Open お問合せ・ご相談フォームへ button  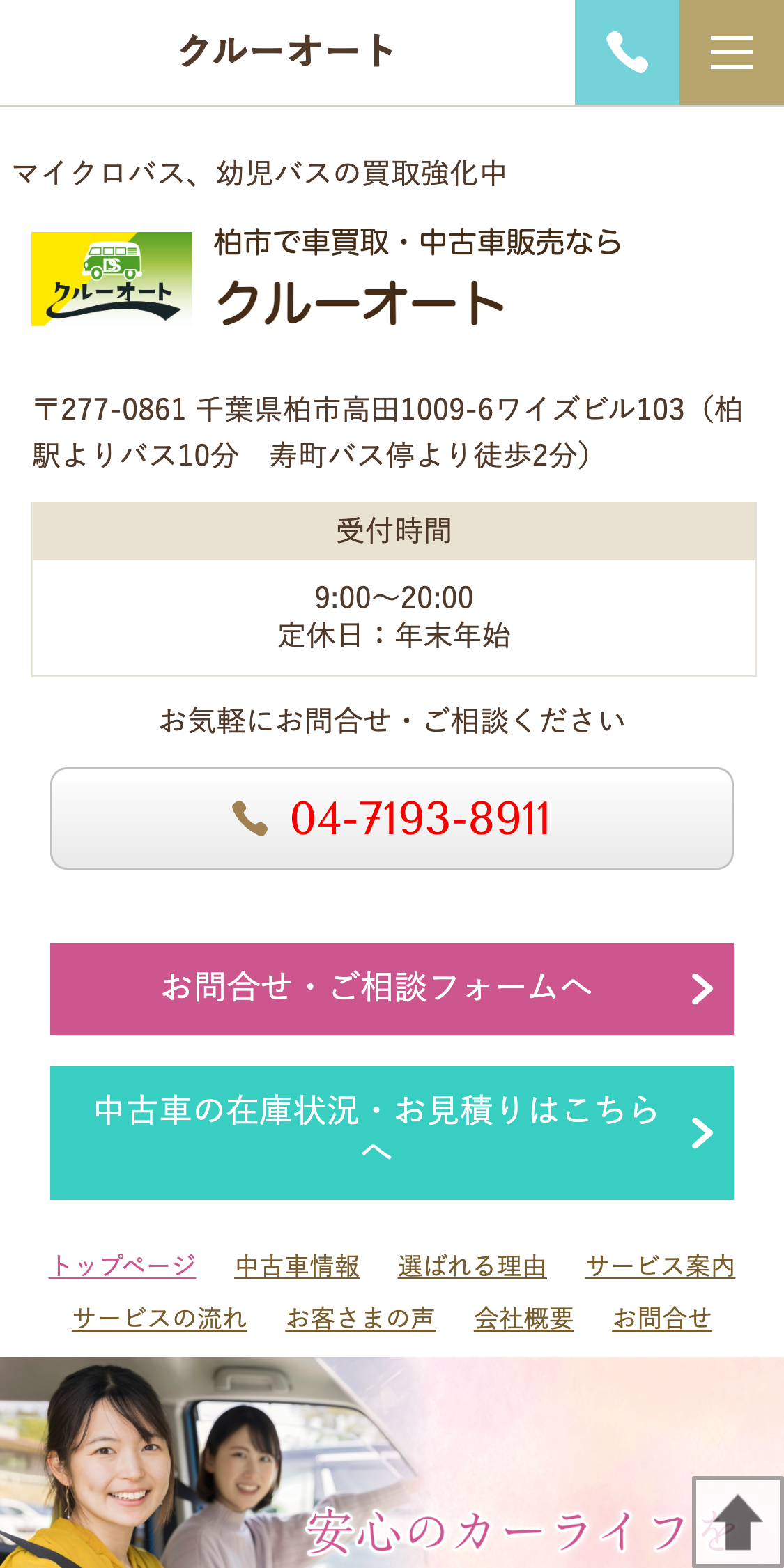(392, 988)
